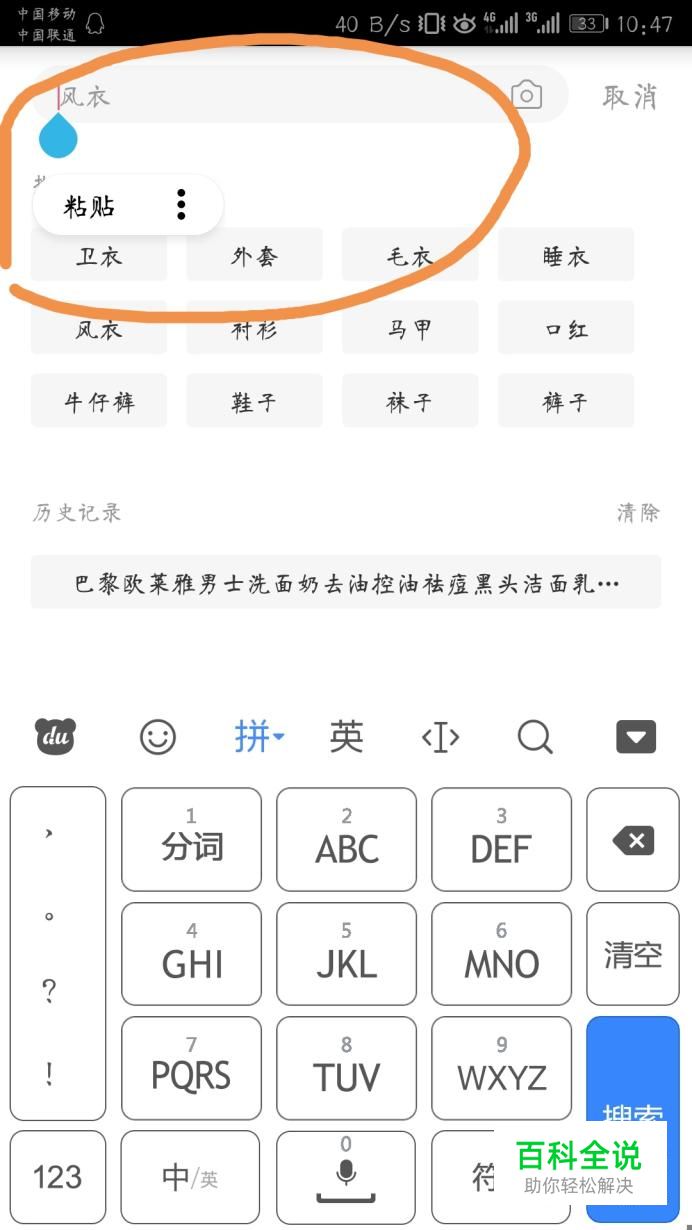Open the keyboard emoji panel

click(x=157, y=738)
